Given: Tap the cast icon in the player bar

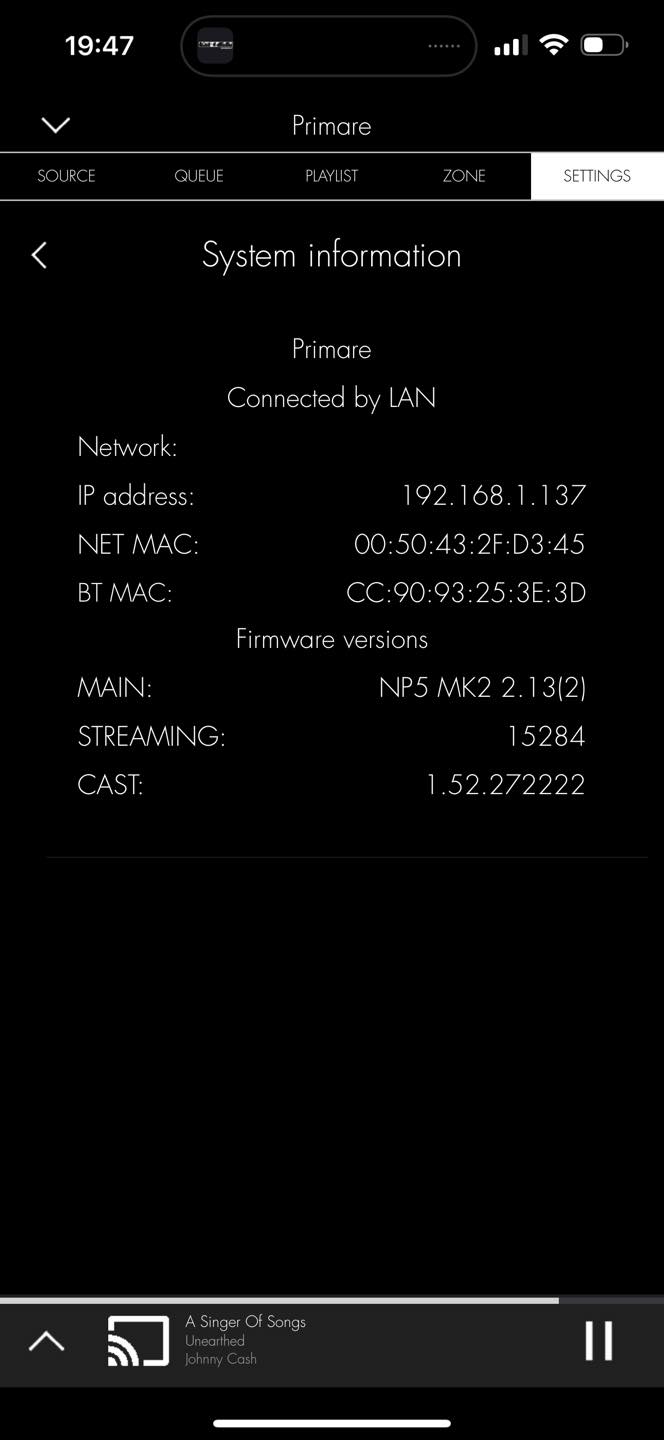Looking at the screenshot, I should [138, 1340].
